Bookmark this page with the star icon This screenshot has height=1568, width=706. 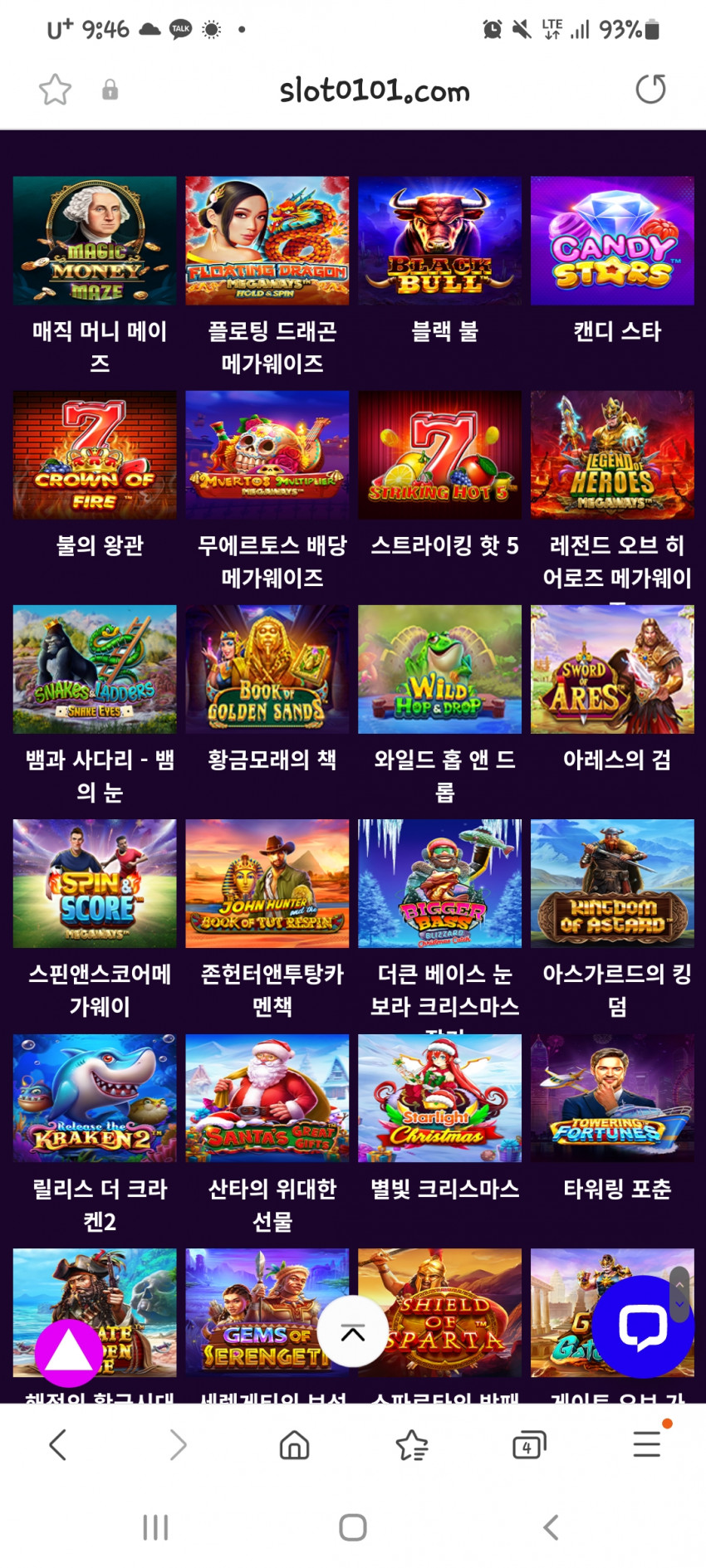coord(56,90)
